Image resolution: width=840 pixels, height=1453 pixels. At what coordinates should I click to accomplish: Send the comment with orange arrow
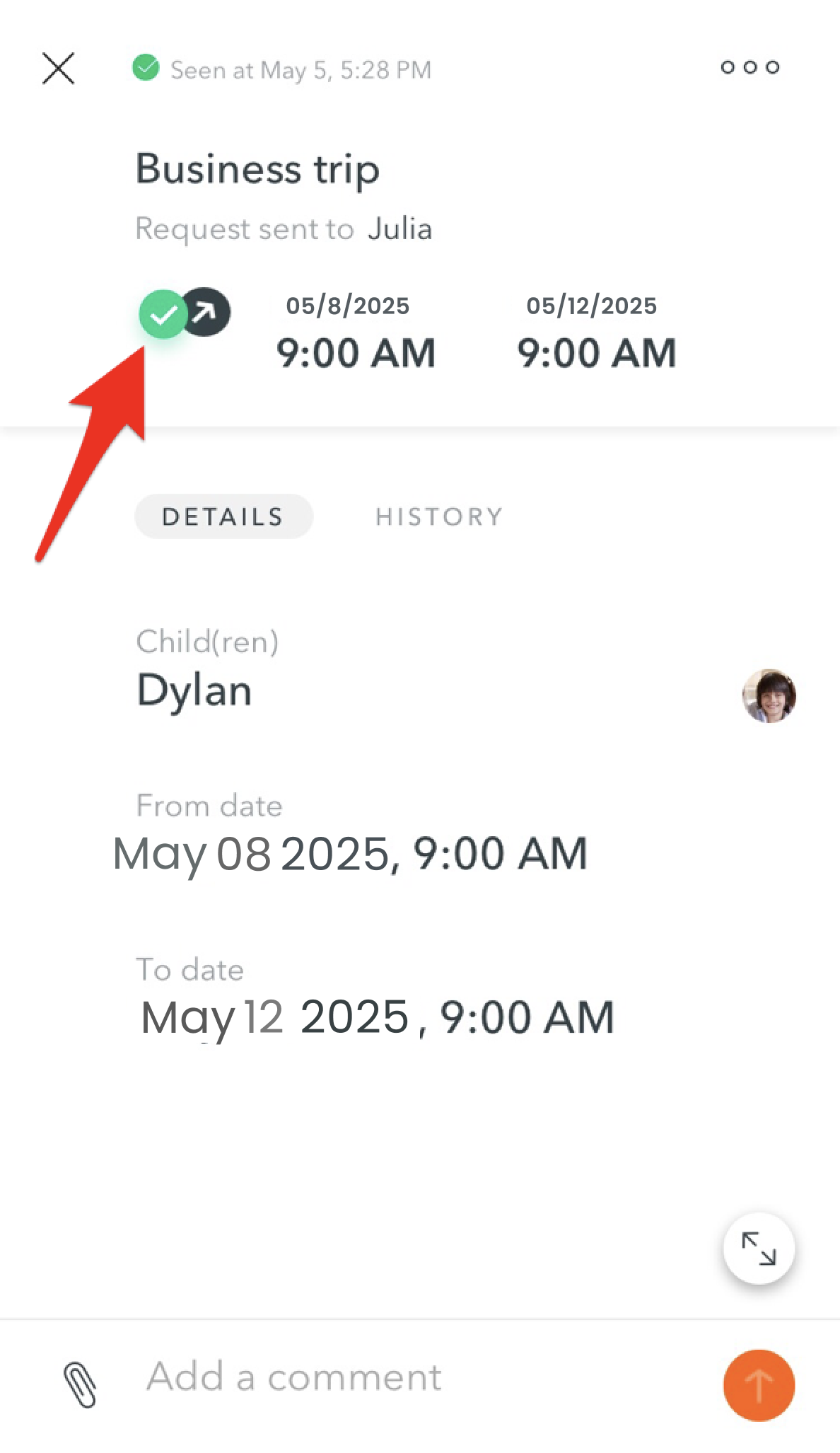pos(759,1385)
